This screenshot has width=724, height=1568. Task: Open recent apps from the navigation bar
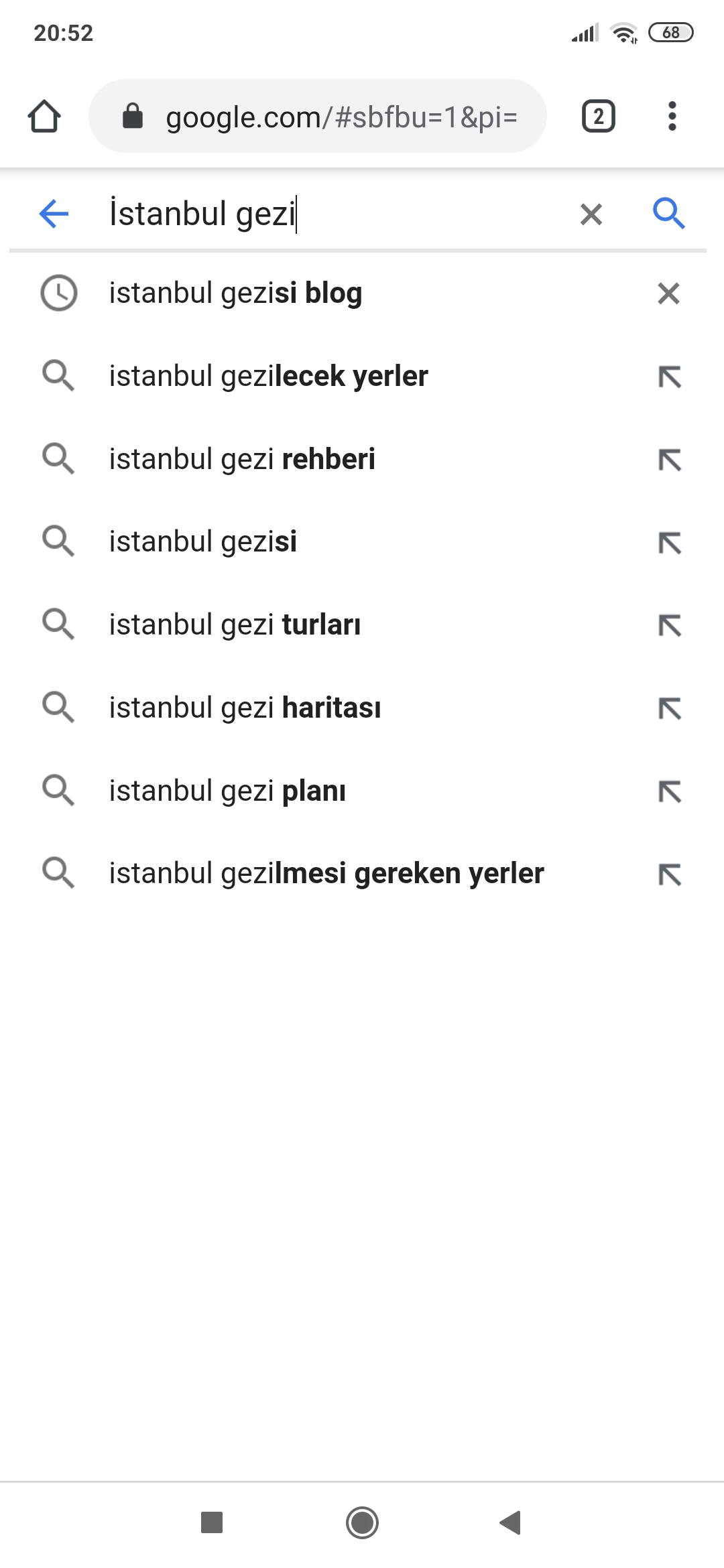pos(212,1522)
